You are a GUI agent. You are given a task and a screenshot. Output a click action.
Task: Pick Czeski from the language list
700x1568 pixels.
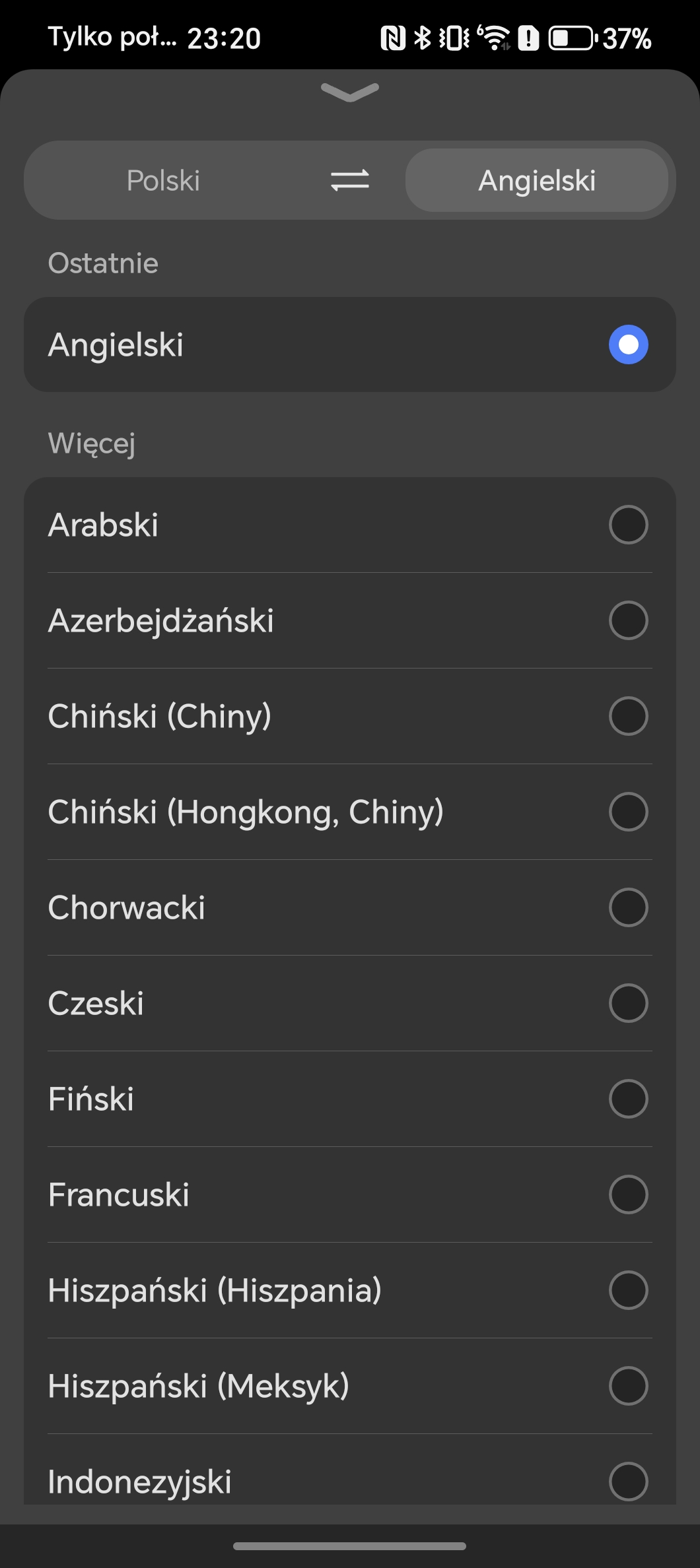point(350,1003)
